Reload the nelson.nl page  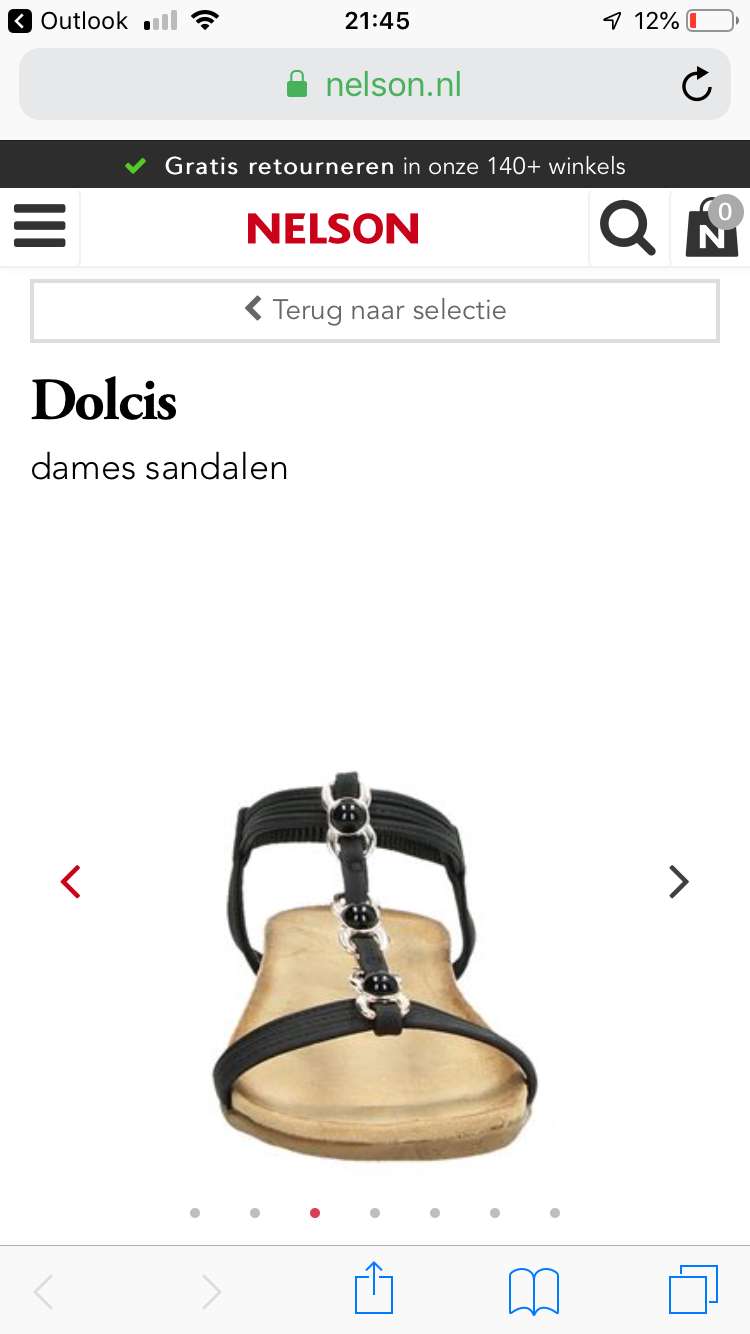pos(697,85)
